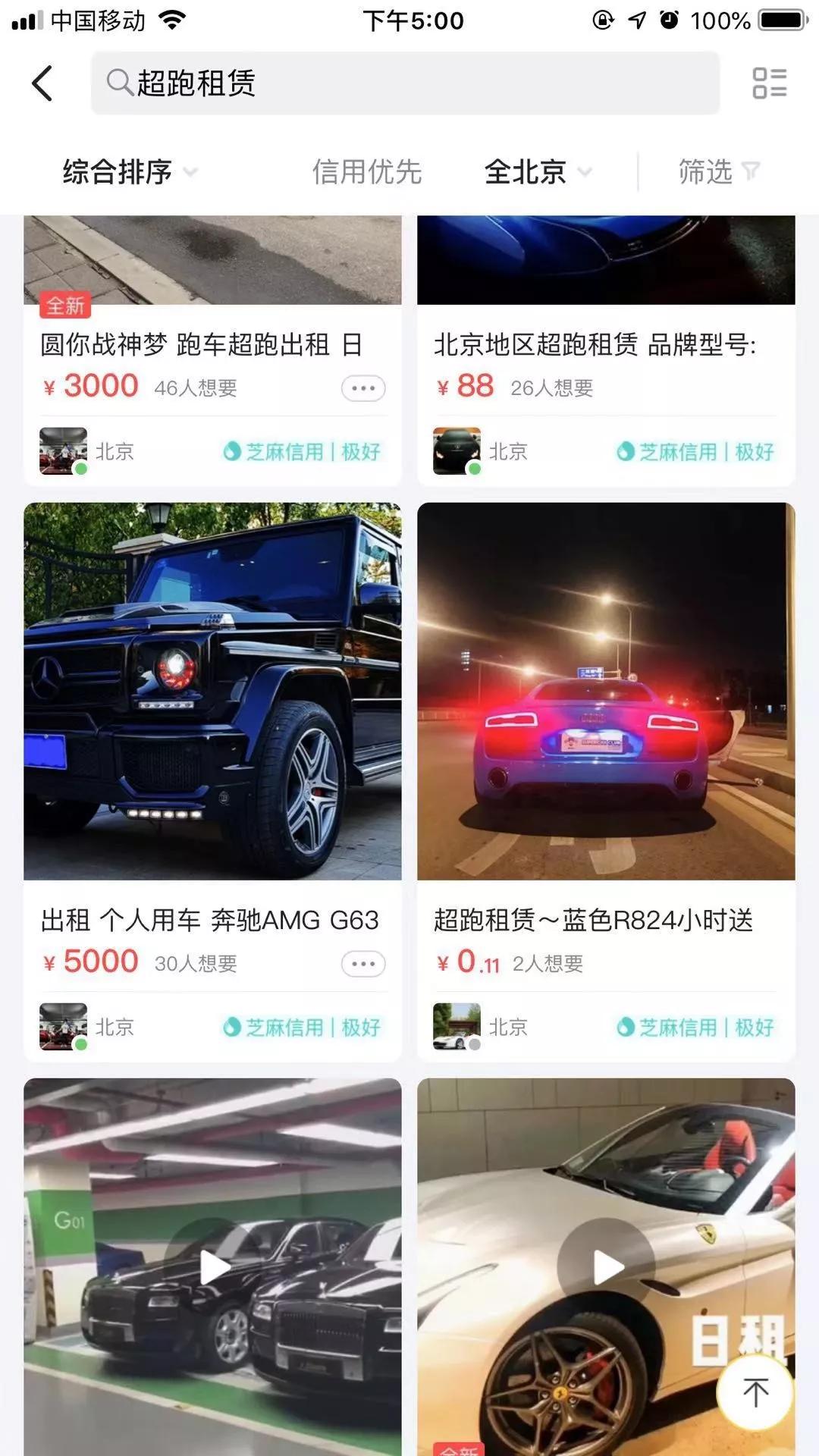Open the more options menu on 5000 yuan listing
Viewport: 819px width, 1456px height.
coord(362,963)
